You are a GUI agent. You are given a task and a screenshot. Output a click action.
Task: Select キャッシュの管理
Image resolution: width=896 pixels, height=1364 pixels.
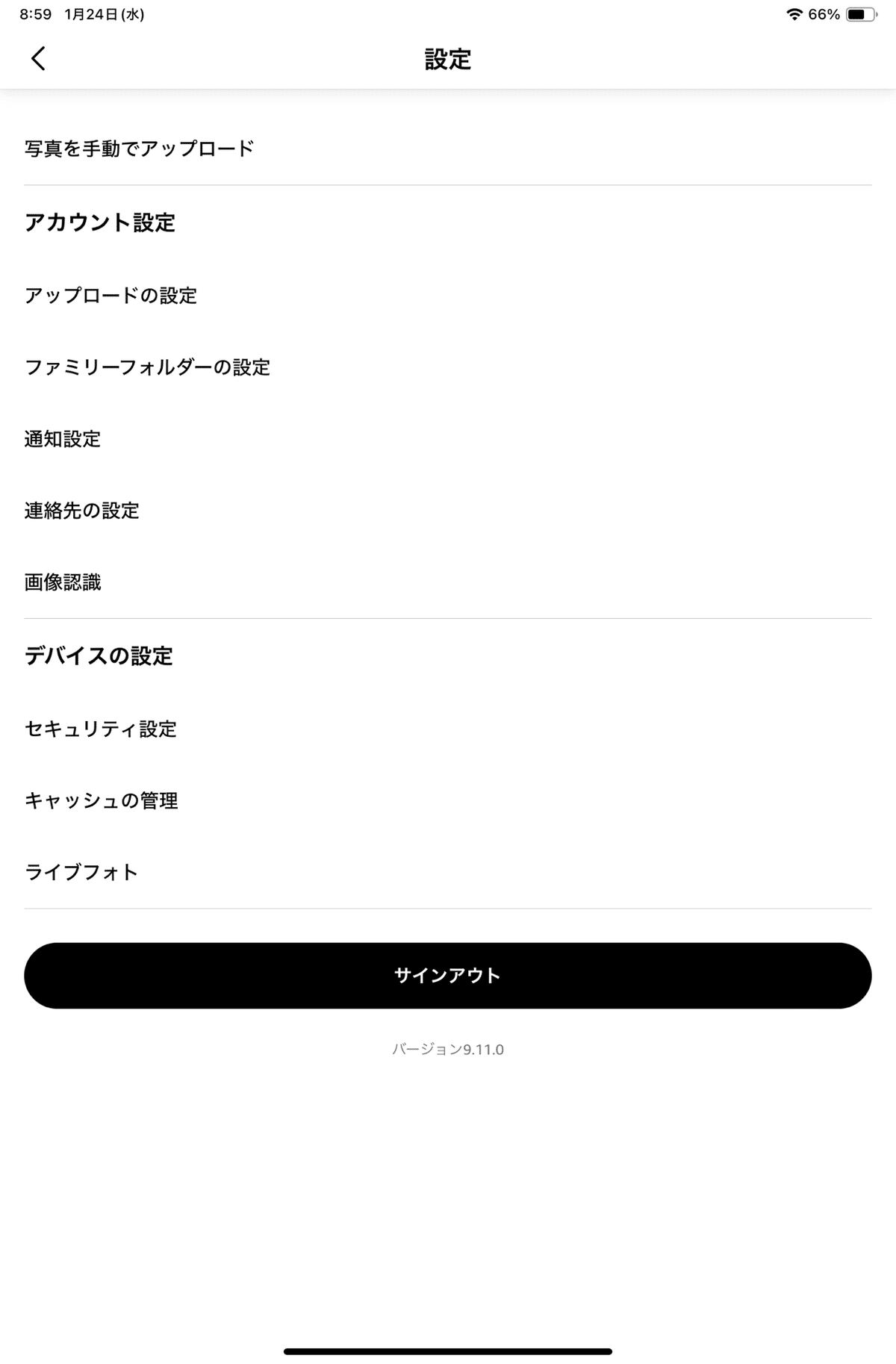pos(102,800)
